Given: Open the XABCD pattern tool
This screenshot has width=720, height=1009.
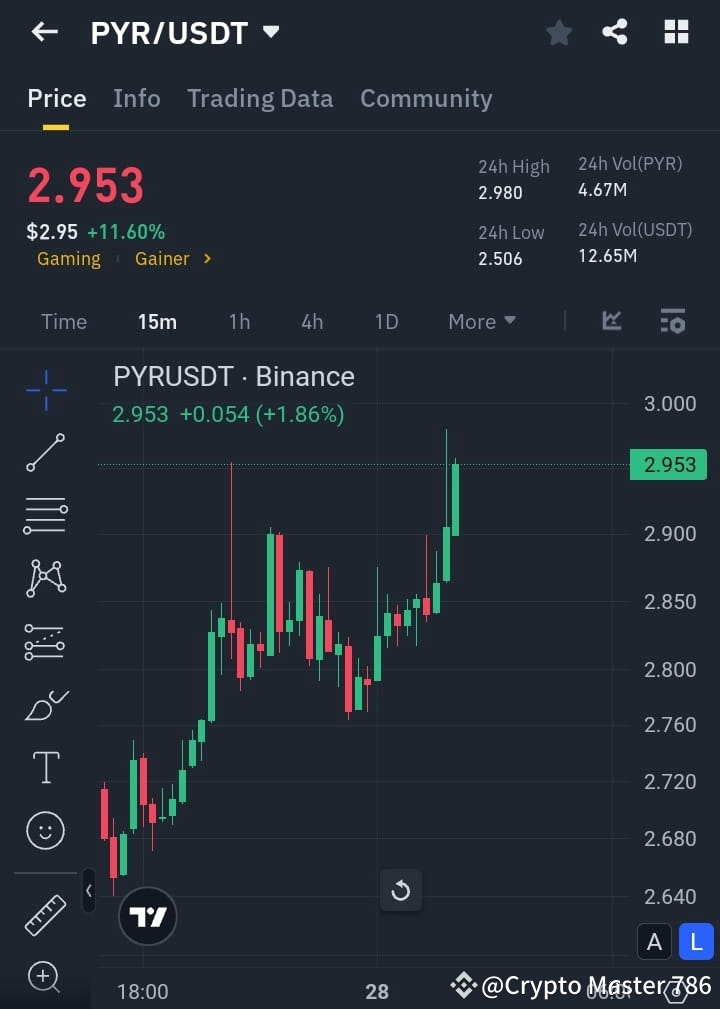Looking at the screenshot, I should (45, 578).
